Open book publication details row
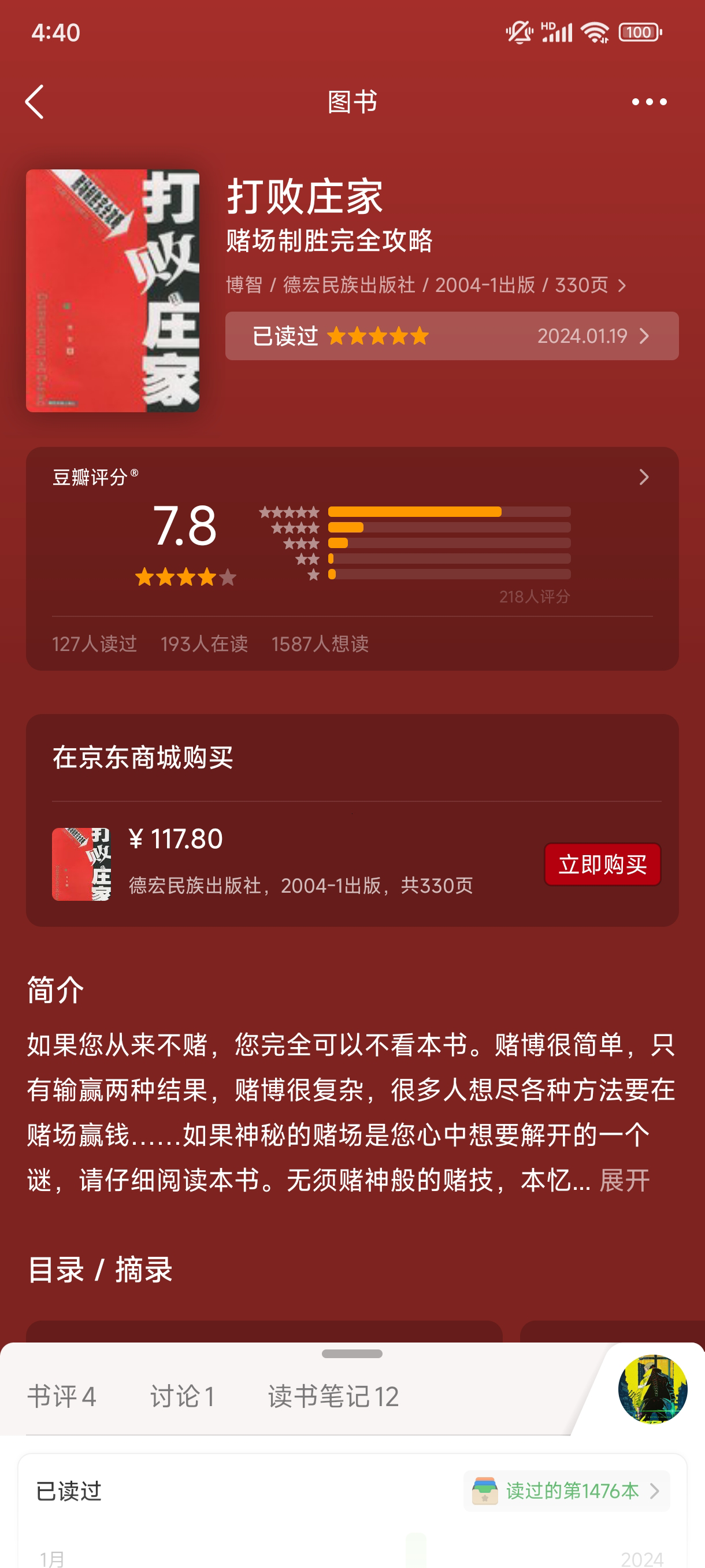Image resolution: width=705 pixels, height=1568 pixels. coord(426,285)
